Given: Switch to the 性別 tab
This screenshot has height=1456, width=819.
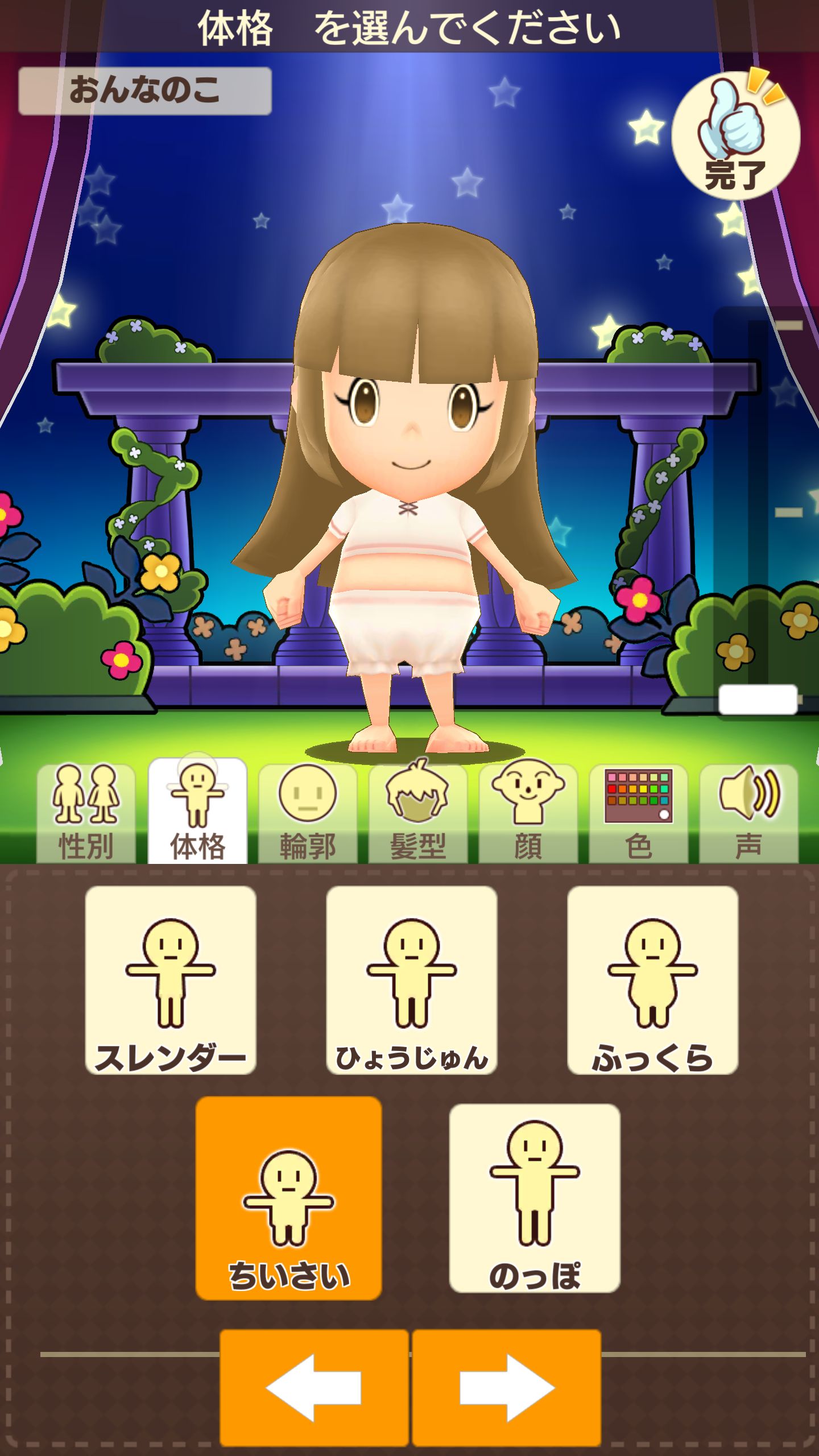Looking at the screenshot, I should 86,813.
